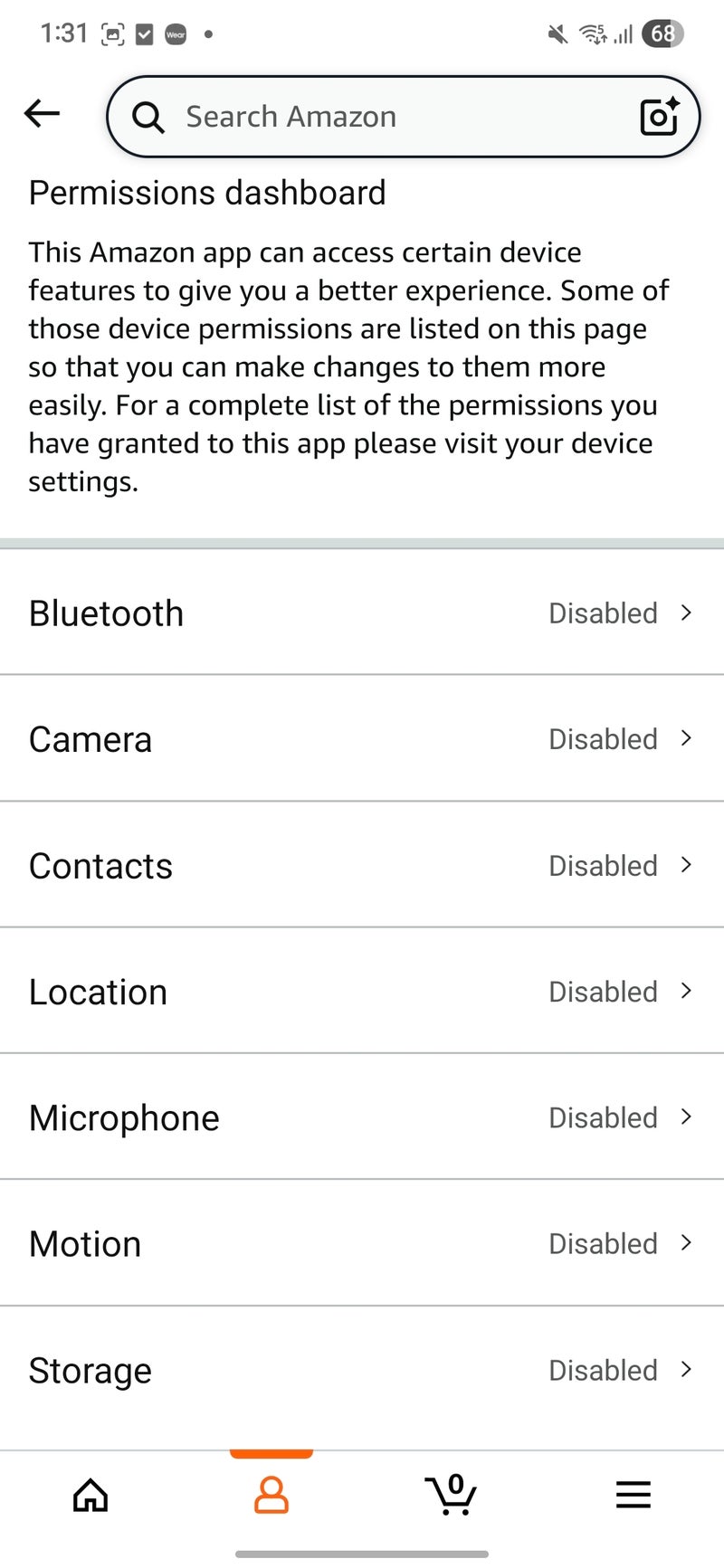Open the camera lens search icon
Viewport: 724px width, 1568px height.
pyautogui.click(x=659, y=117)
